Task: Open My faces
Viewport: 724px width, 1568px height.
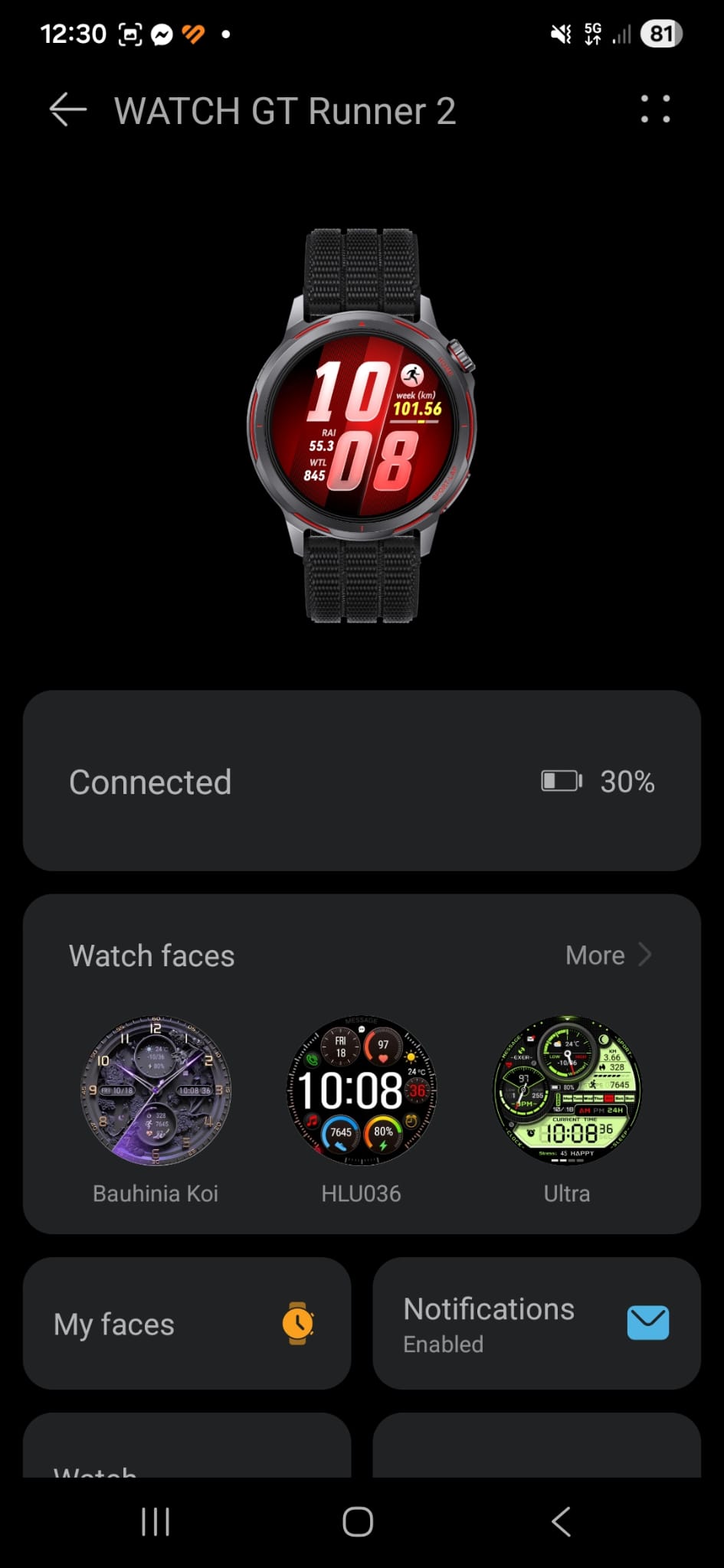Action: [x=187, y=1324]
